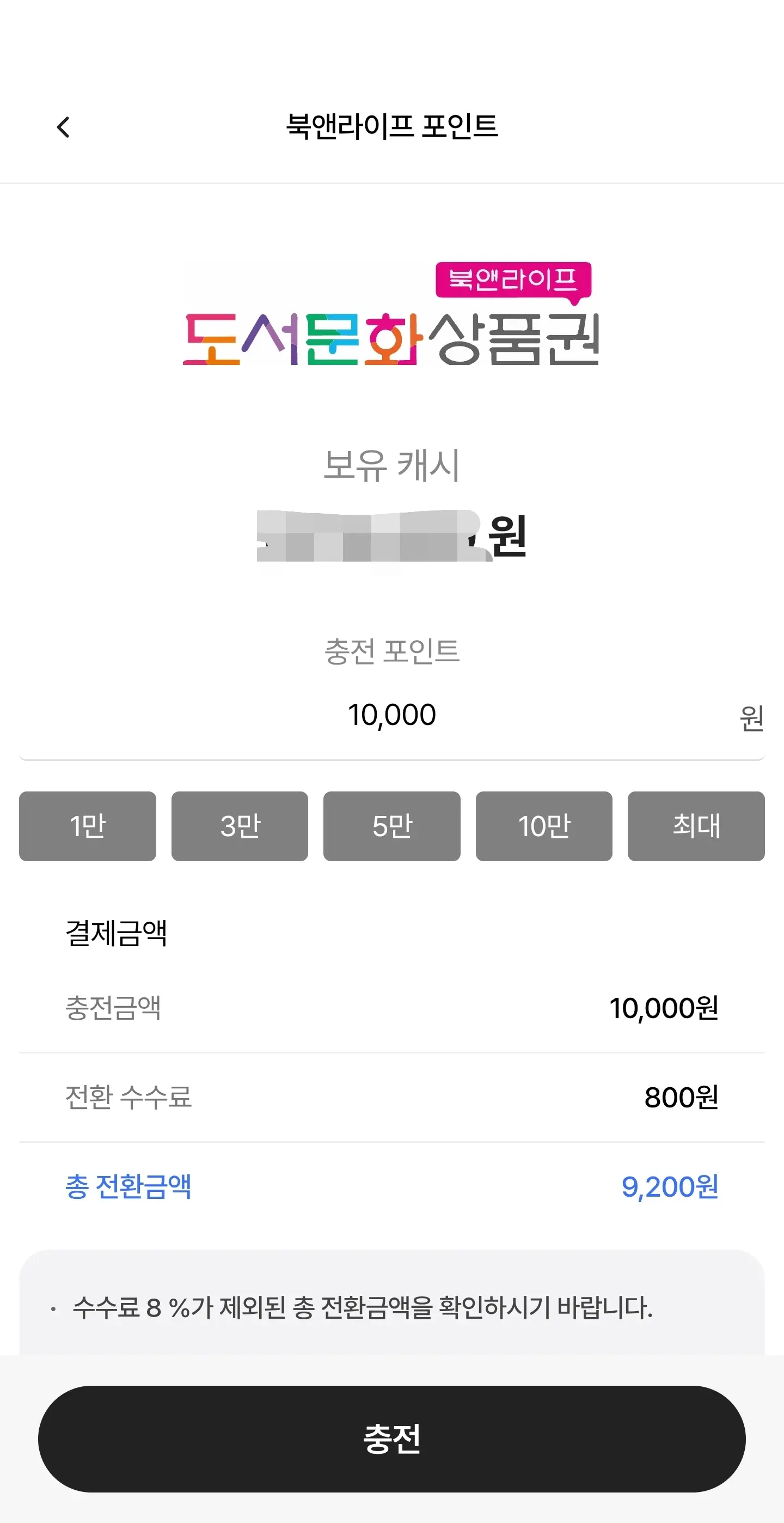Screen dimensions: 784x1523
Task: Set the amount to 10만
Action: pos(543,826)
